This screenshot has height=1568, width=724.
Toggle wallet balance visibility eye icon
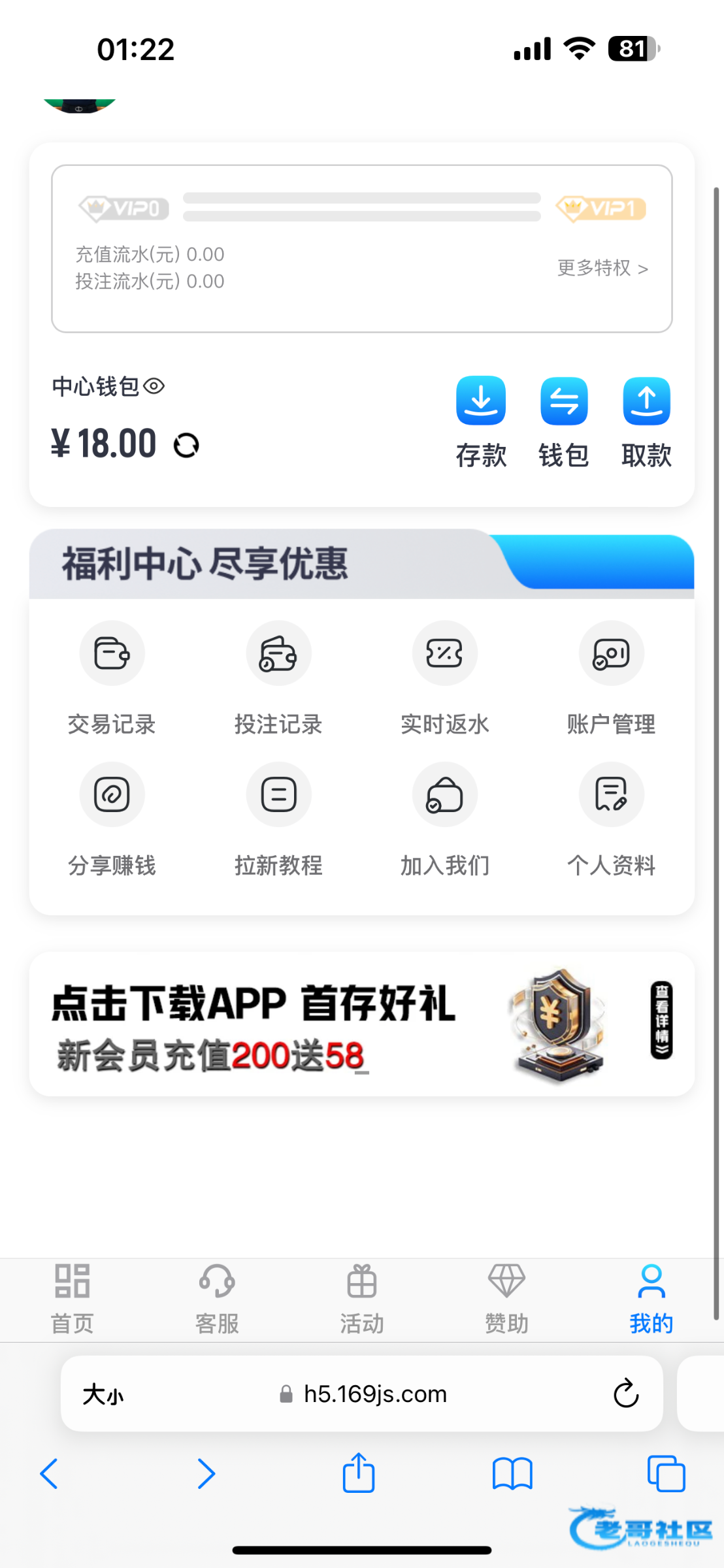coord(154,386)
